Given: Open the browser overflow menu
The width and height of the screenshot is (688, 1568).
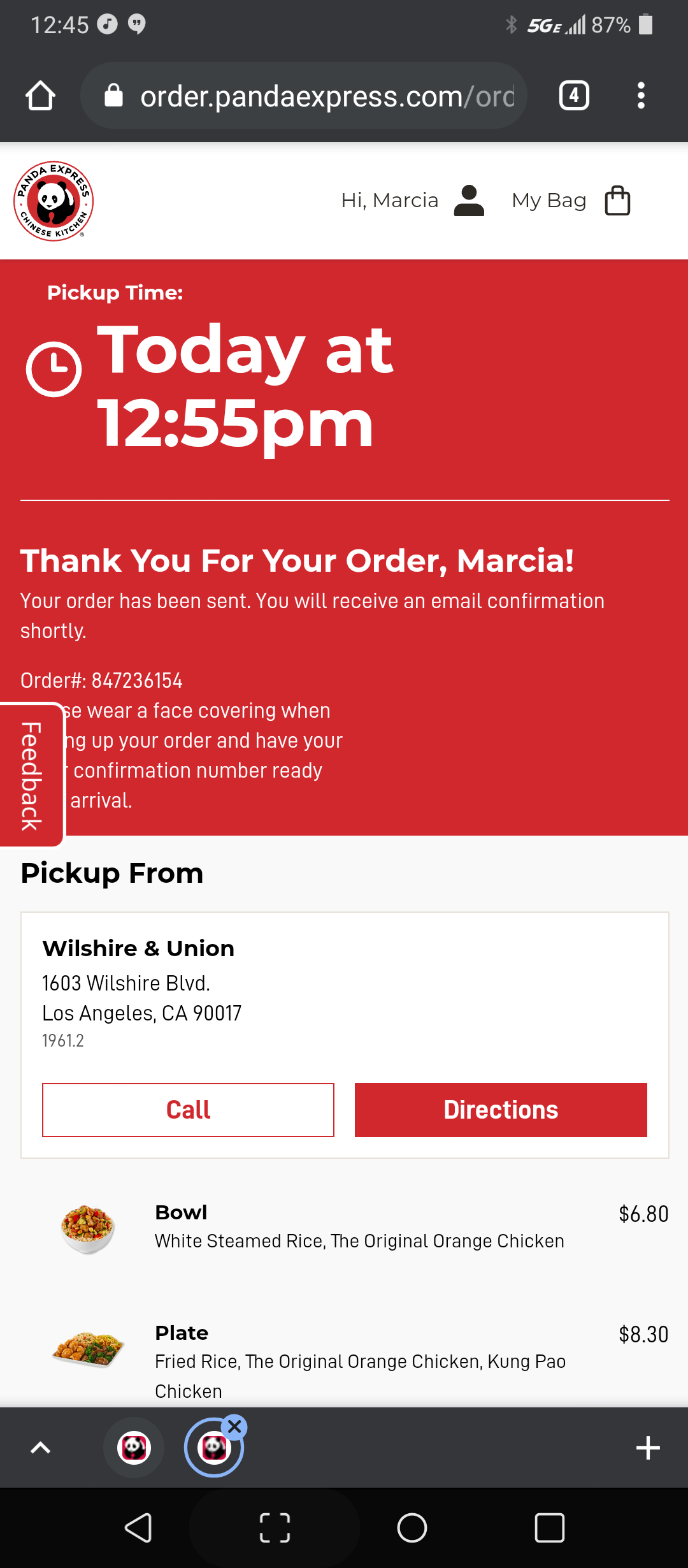Looking at the screenshot, I should tap(641, 96).
